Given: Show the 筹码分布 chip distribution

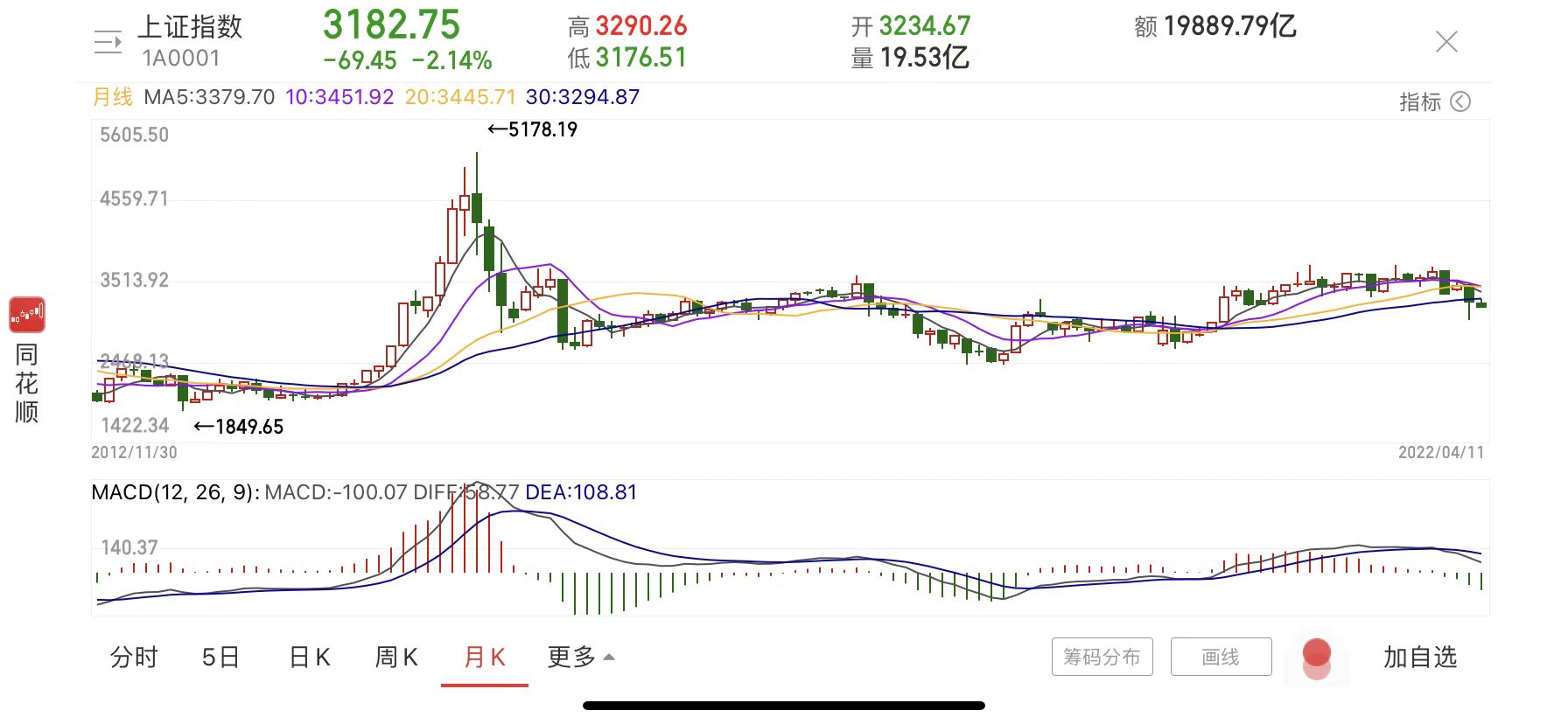Looking at the screenshot, I should coord(1102,657).
